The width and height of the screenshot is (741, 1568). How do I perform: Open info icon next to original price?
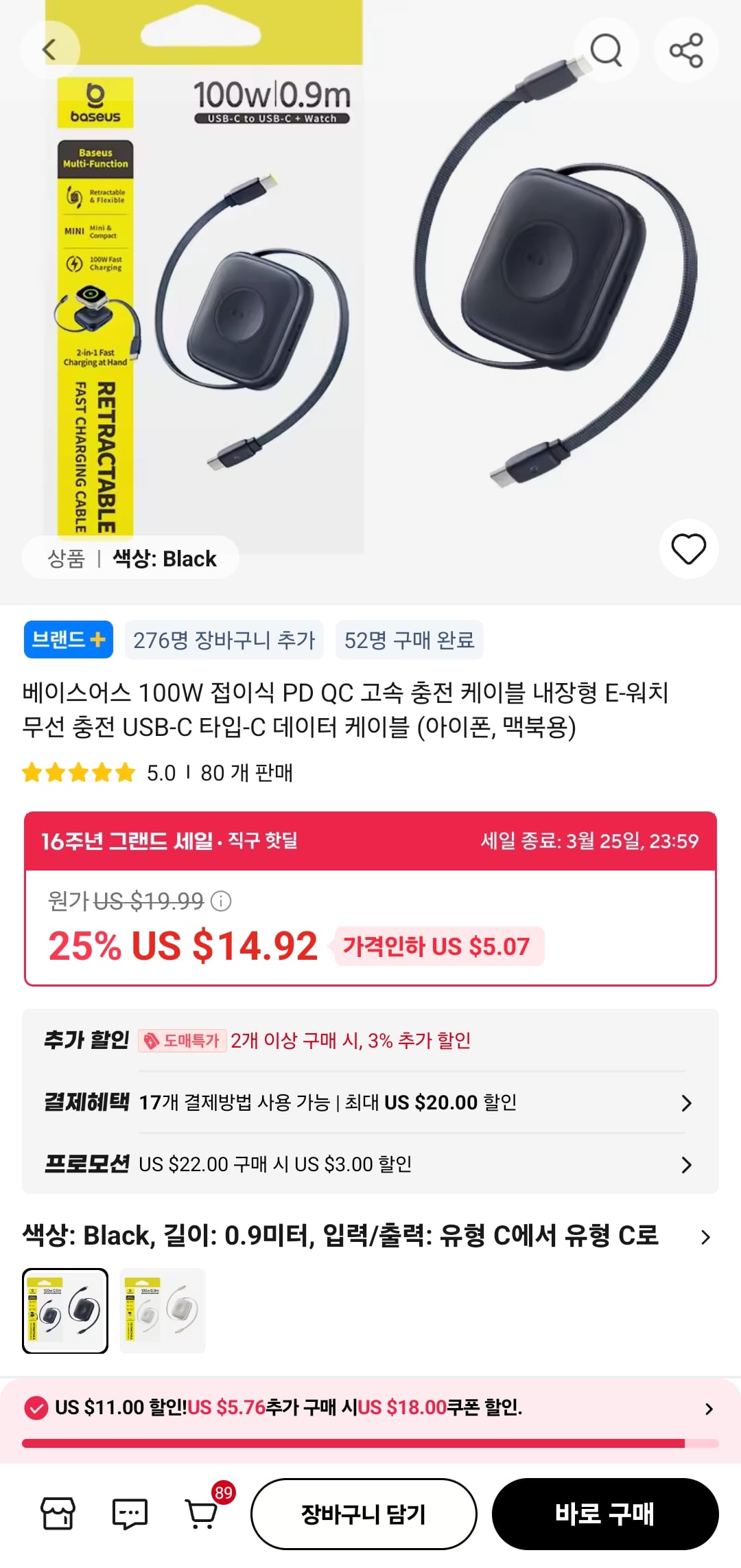click(221, 901)
